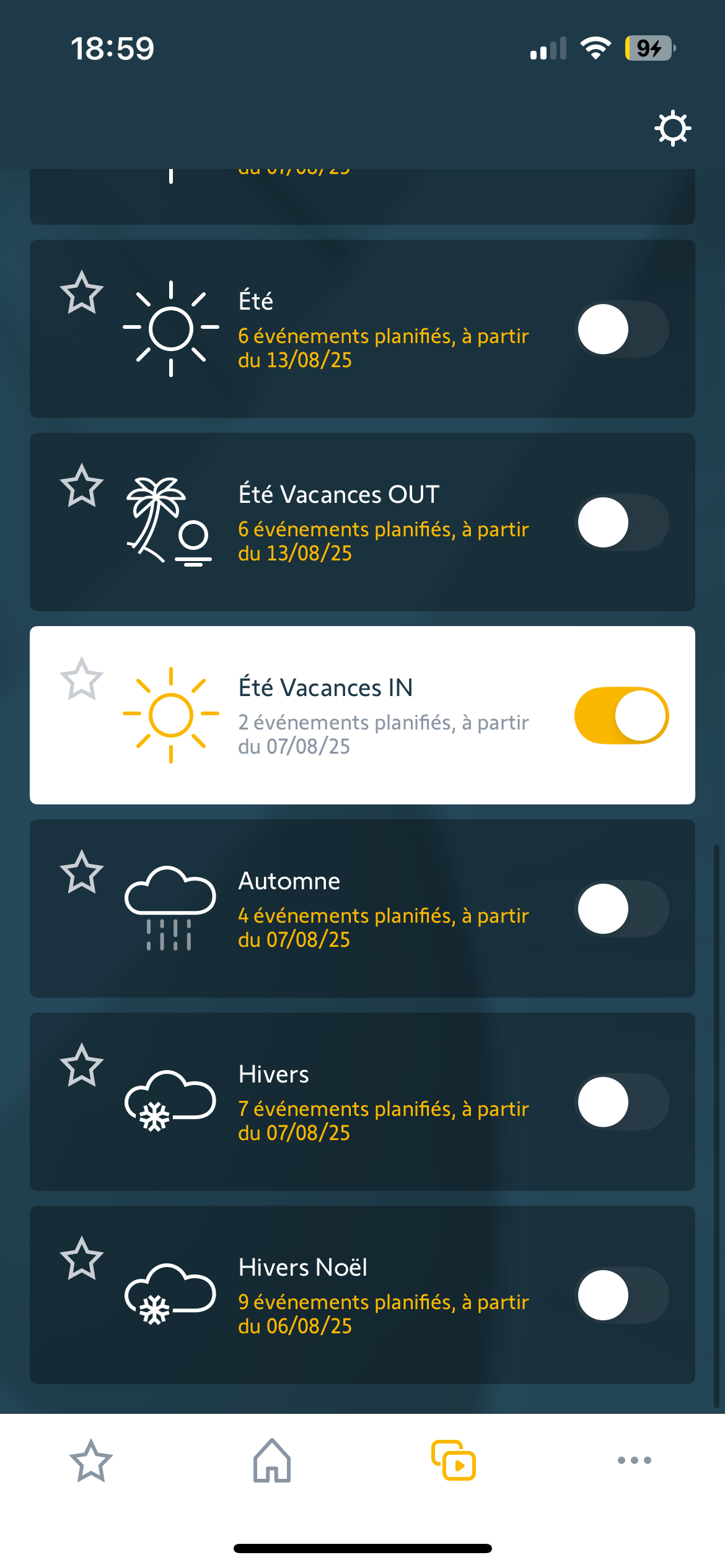Disable the Été Vacances IN toggle
Image resolution: width=725 pixels, height=1568 pixels.
622,715
